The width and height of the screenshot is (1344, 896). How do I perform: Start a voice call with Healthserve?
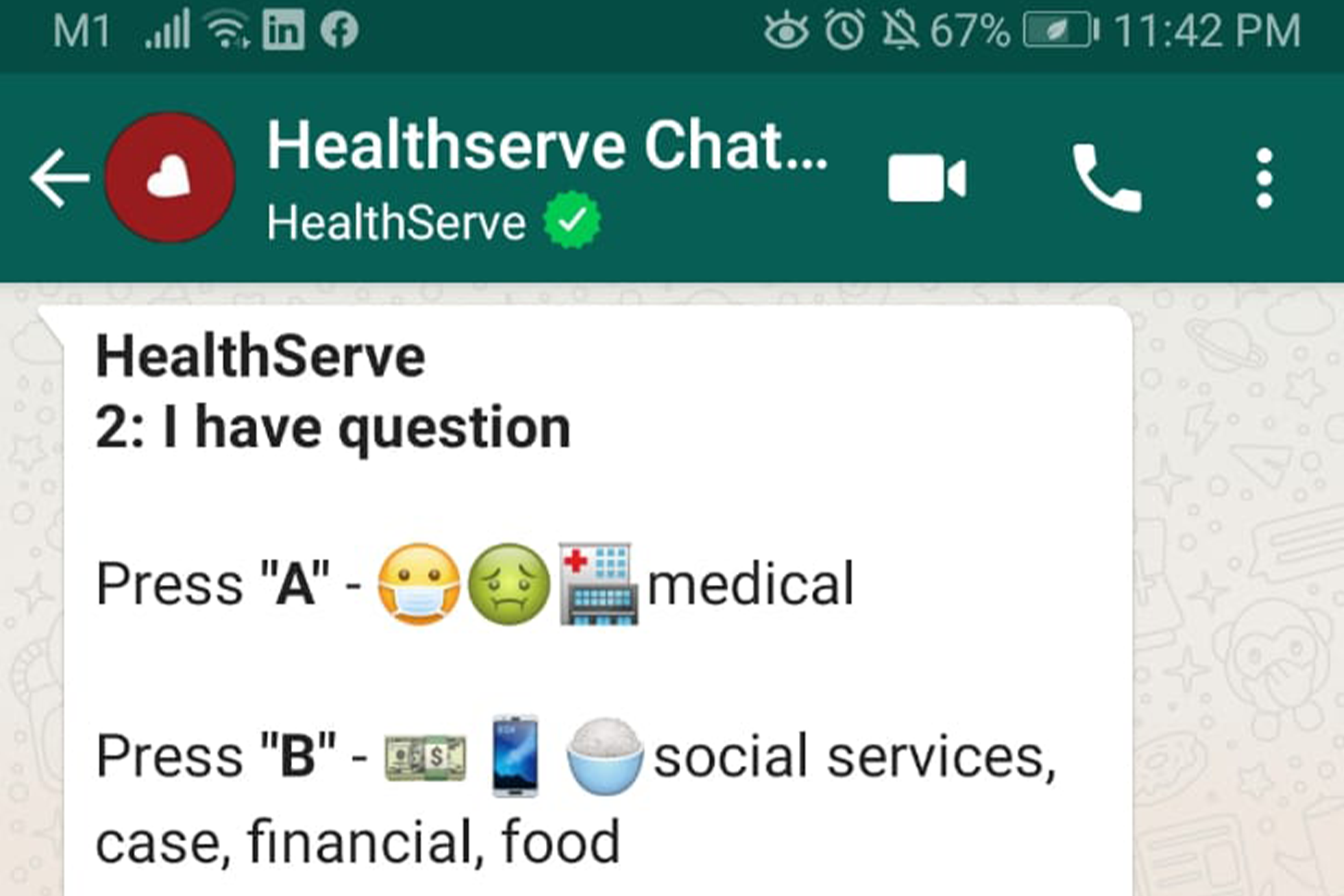tap(1106, 178)
